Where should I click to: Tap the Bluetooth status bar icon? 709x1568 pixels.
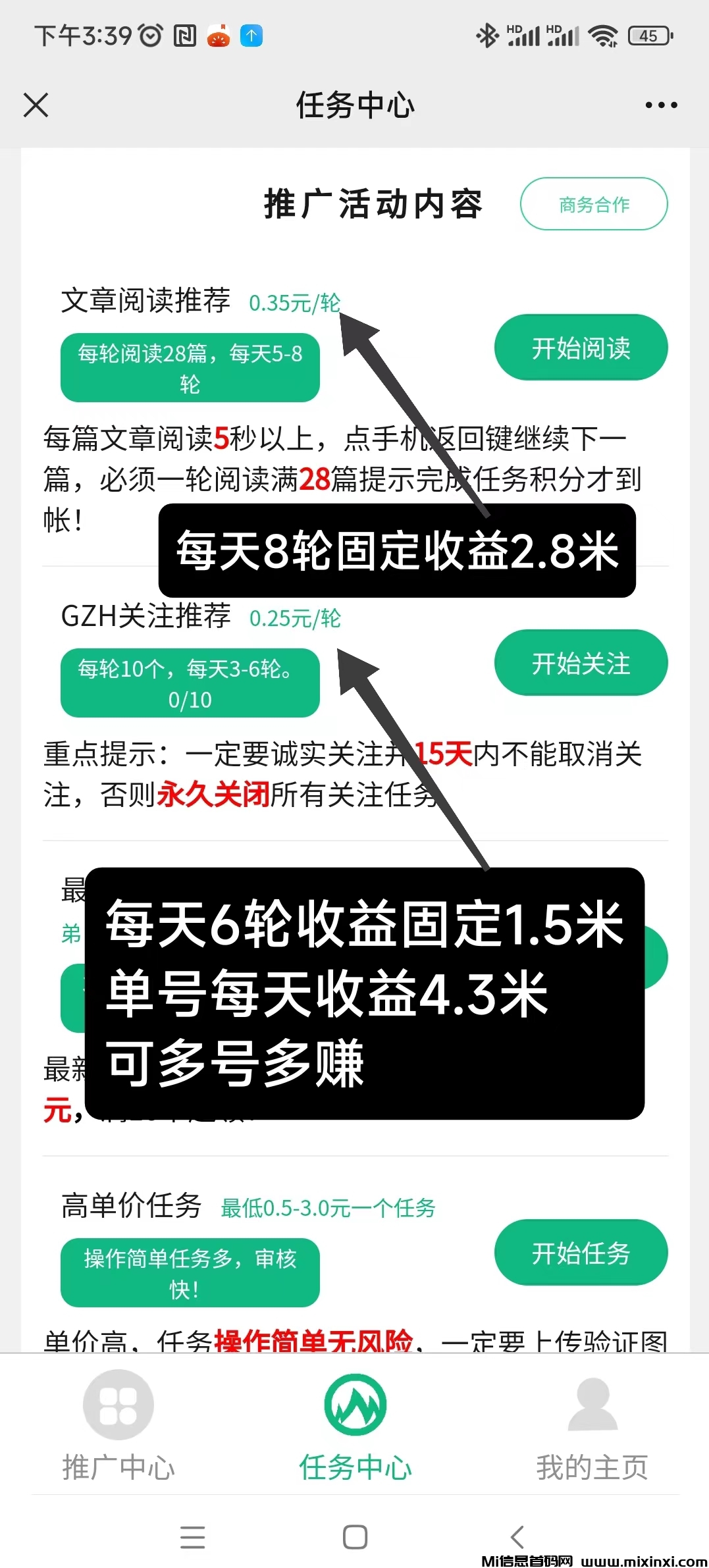tap(487, 36)
